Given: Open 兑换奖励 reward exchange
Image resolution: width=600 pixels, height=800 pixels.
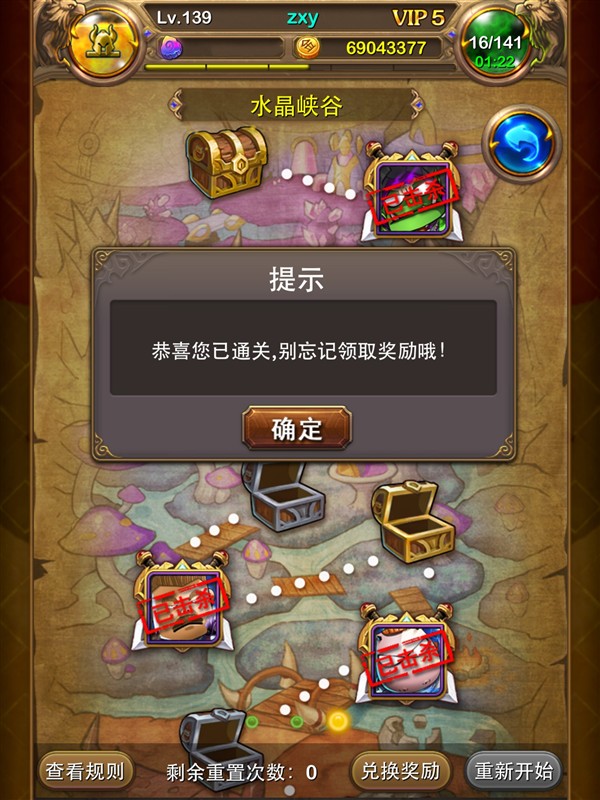Looking at the screenshot, I should [401, 771].
